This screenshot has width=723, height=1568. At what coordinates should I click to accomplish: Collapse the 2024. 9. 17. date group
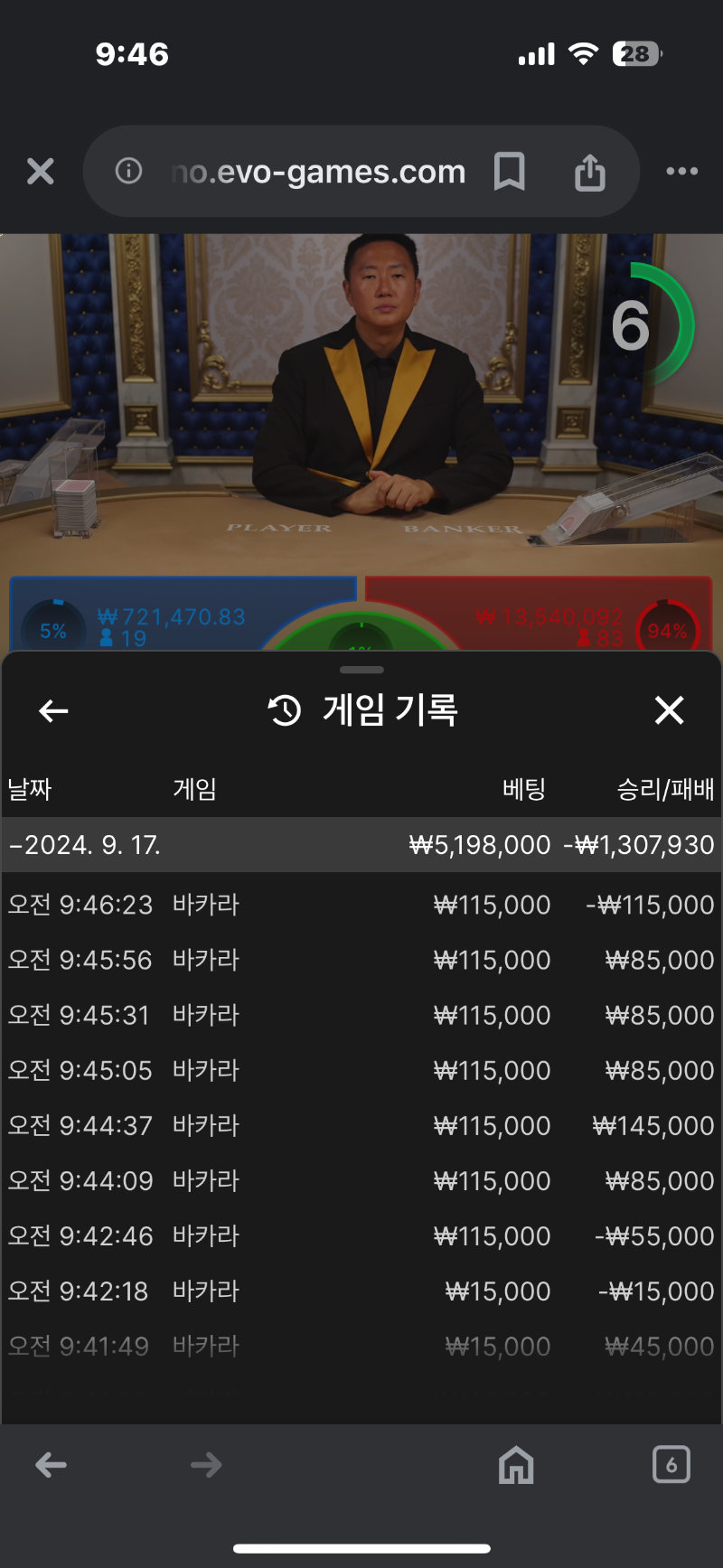[361, 845]
